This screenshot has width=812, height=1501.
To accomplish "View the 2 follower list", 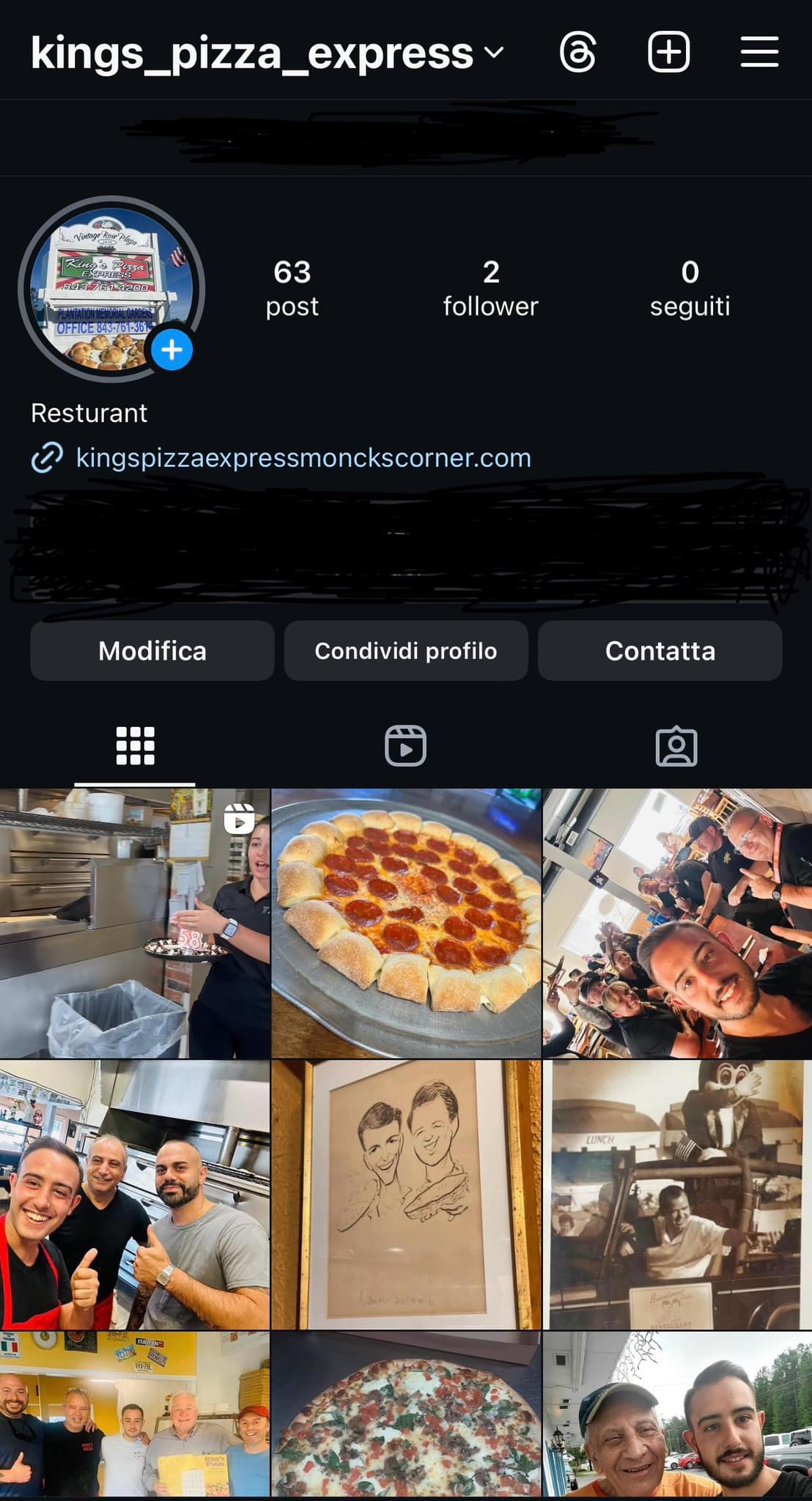I will [x=490, y=289].
